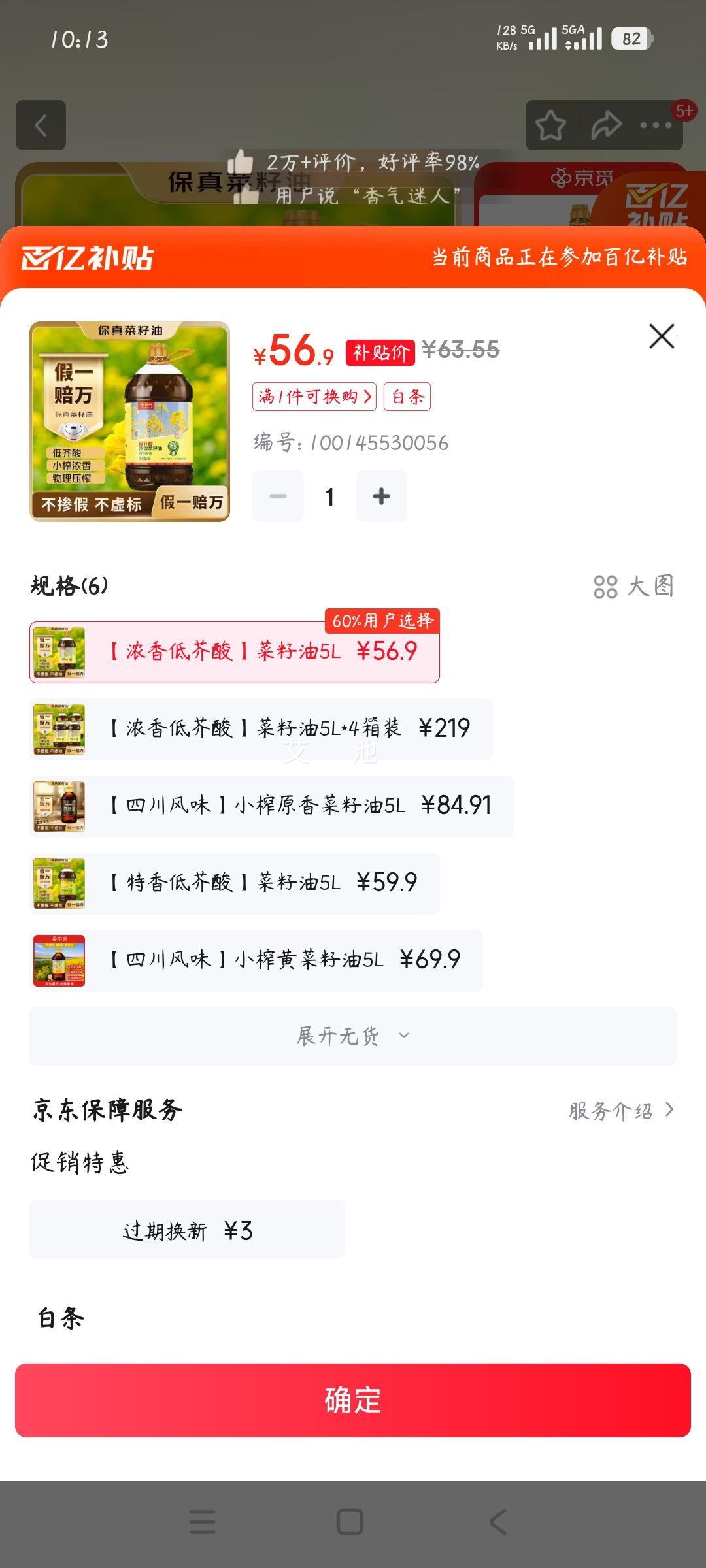Screen dimensions: 706x1568
Task: Select the 浓香低芥酸 菜籽油5L*4箱装 spec
Action: pyautogui.click(x=261, y=728)
